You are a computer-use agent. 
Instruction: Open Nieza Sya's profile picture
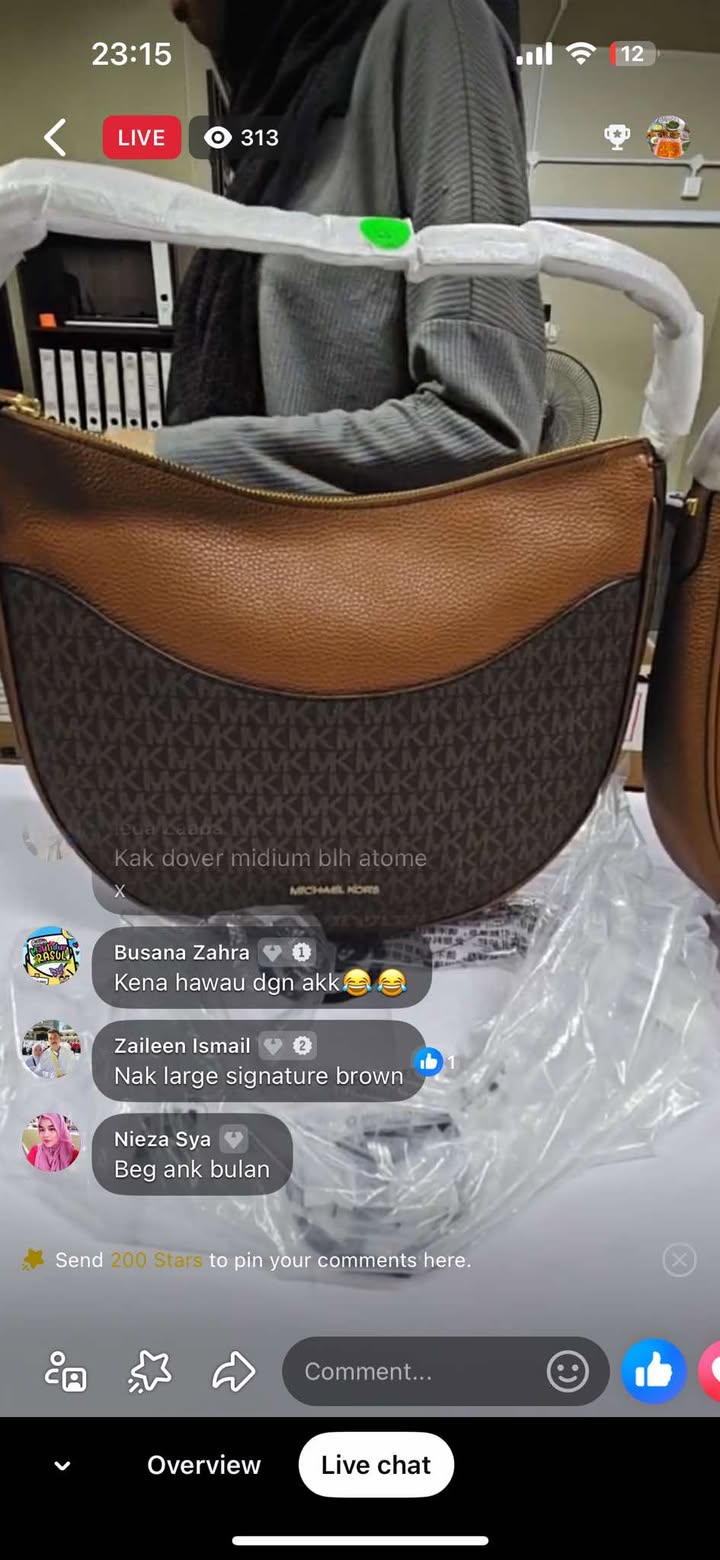tap(51, 1142)
